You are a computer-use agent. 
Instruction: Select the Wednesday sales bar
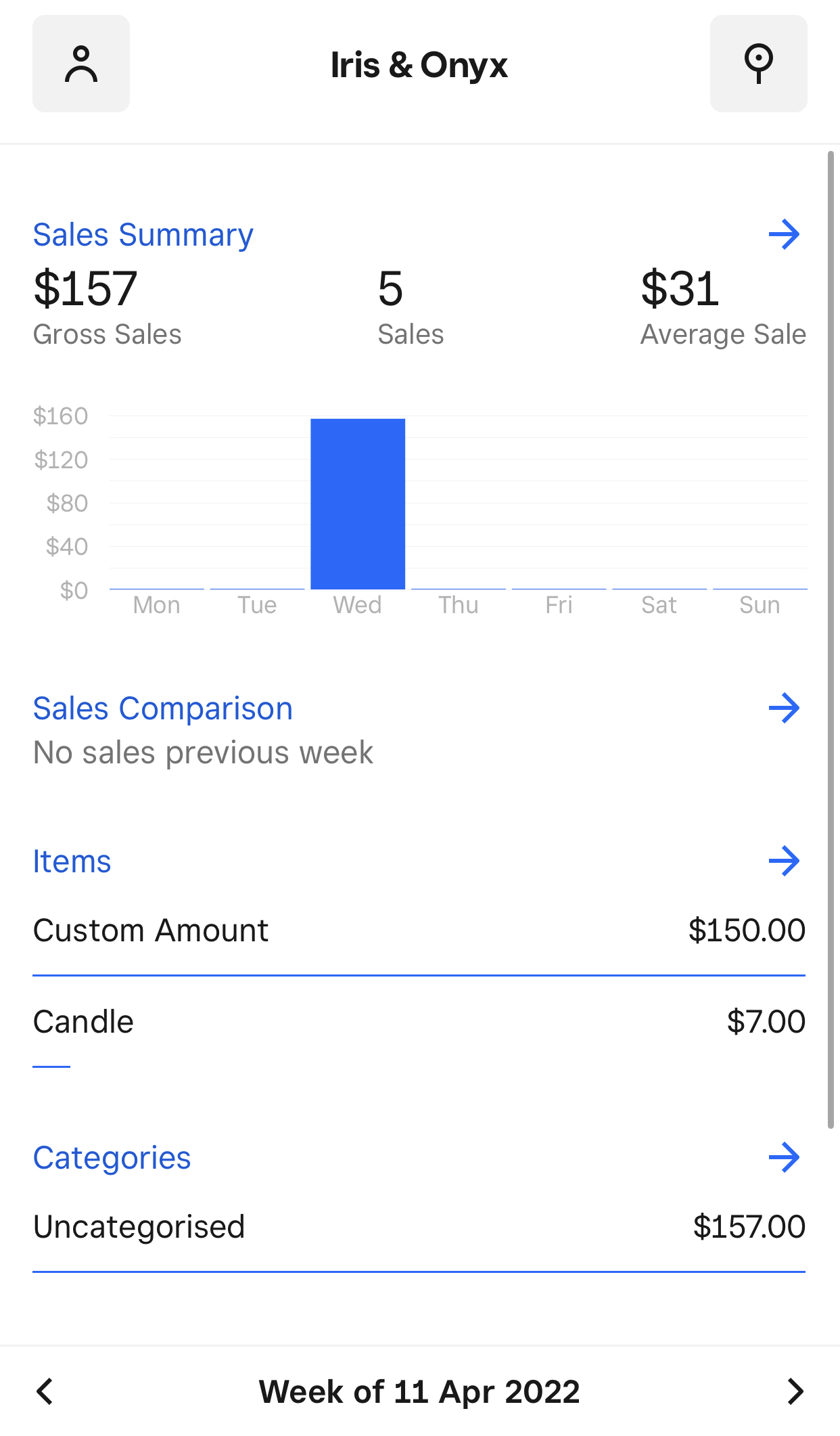click(358, 504)
